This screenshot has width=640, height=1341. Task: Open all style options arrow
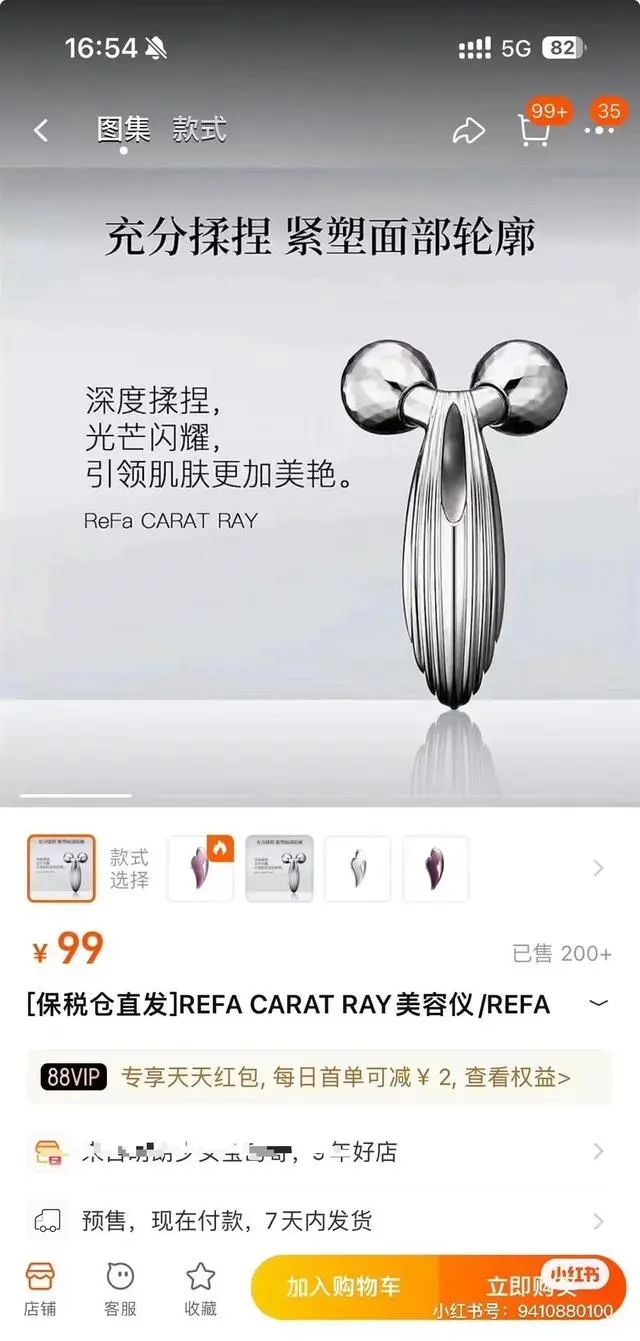[598, 868]
